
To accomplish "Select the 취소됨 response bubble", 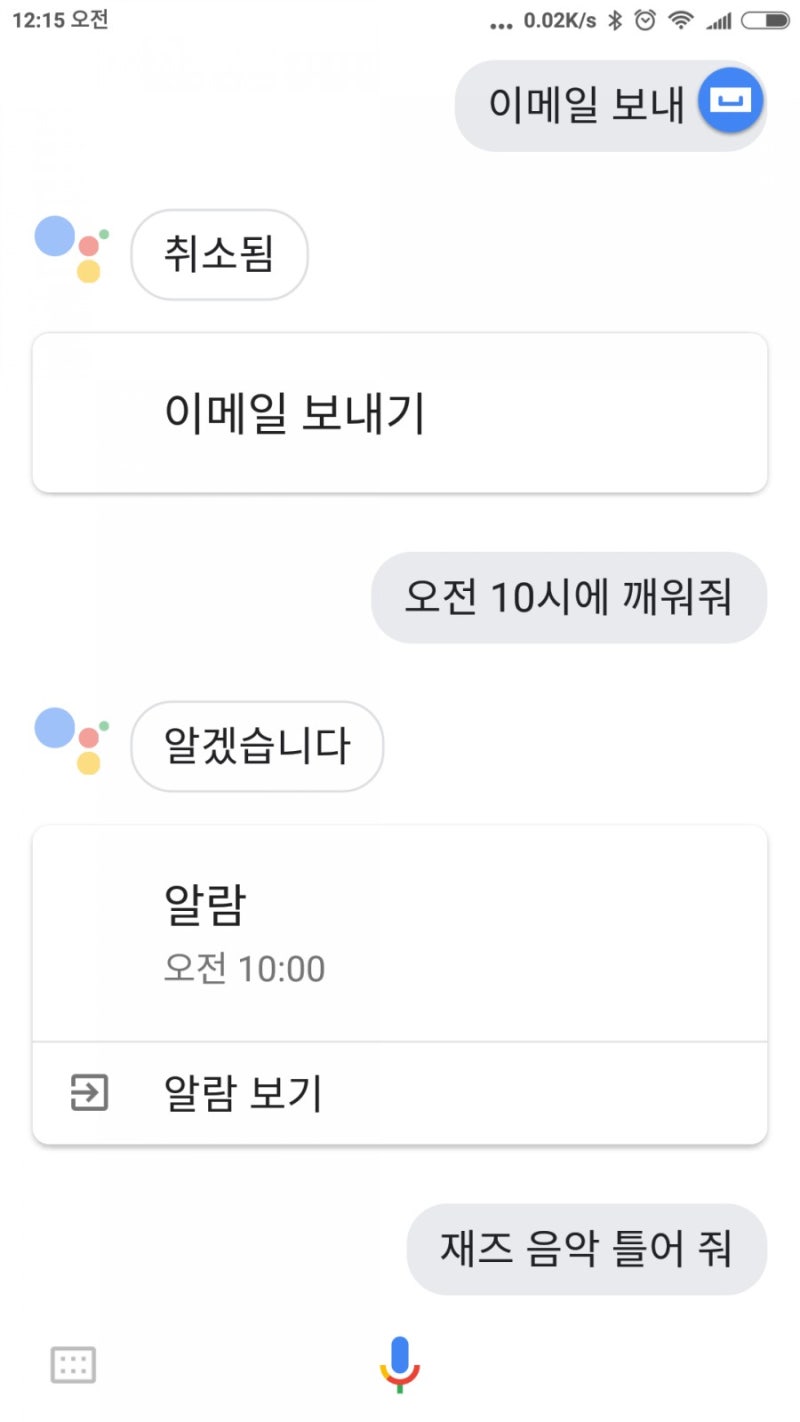I will tap(219, 252).
